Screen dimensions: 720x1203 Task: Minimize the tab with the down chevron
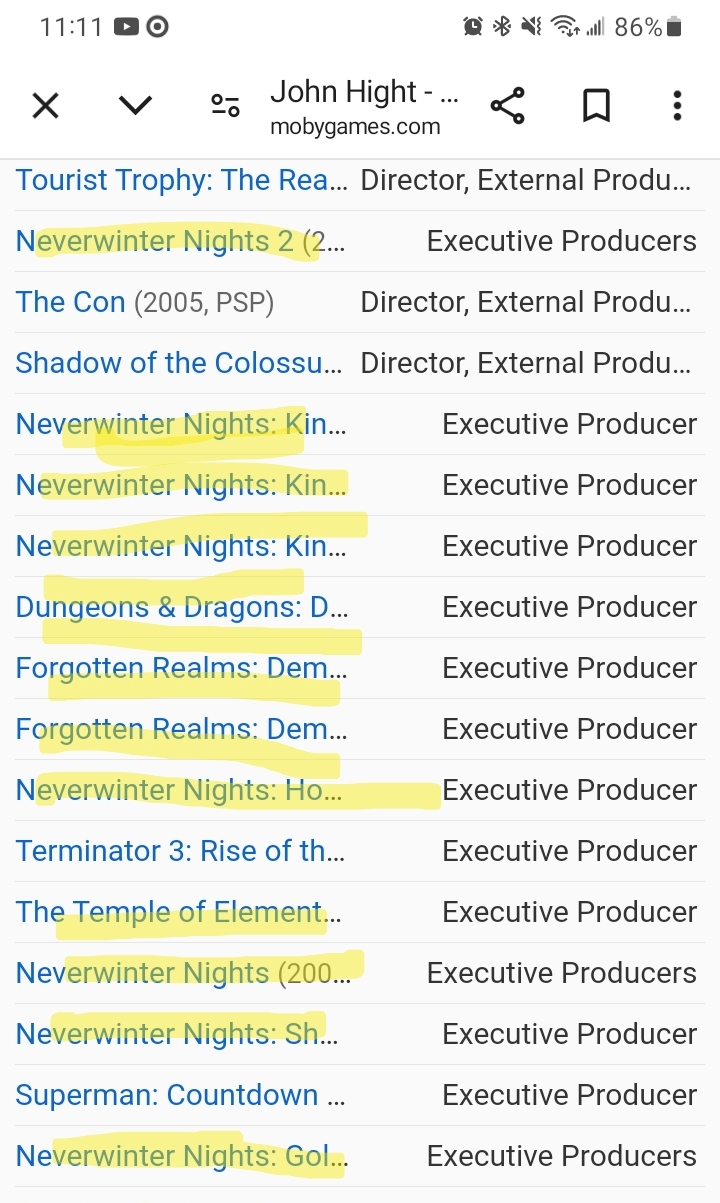tap(135, 106)
